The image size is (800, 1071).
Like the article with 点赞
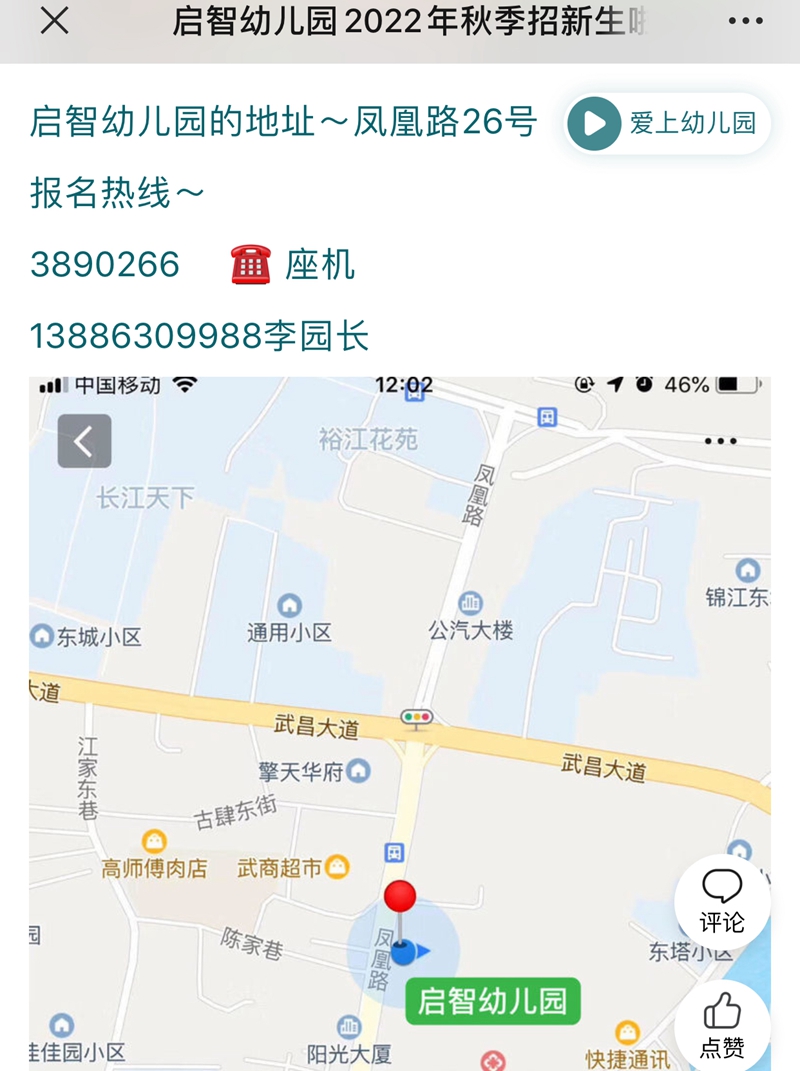pos(722,1025)
